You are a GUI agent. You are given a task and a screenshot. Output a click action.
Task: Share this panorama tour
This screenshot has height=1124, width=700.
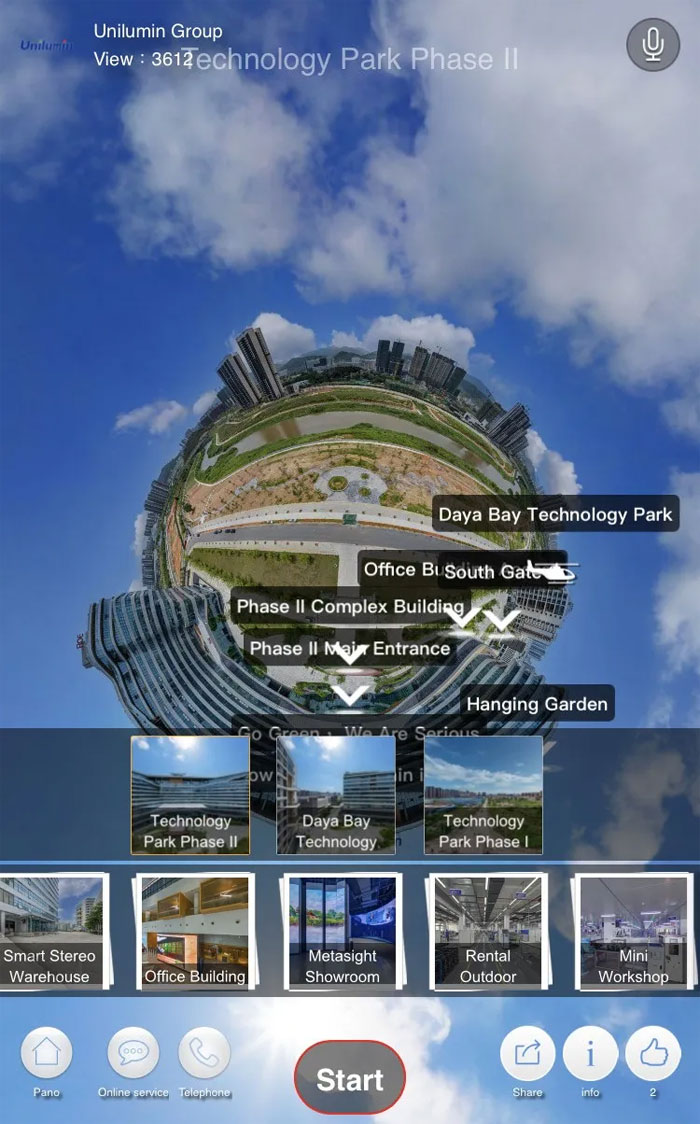(x=527, y=1054)
